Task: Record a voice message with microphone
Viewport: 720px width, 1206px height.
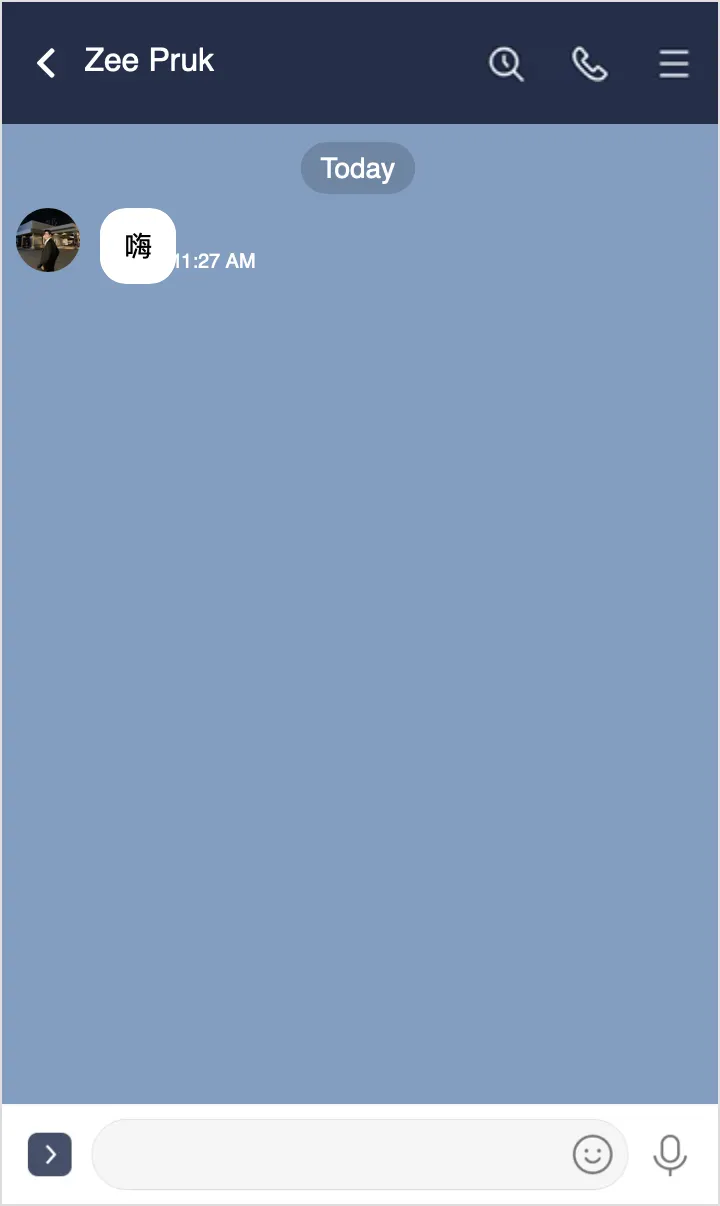Action: point(670,1155)
